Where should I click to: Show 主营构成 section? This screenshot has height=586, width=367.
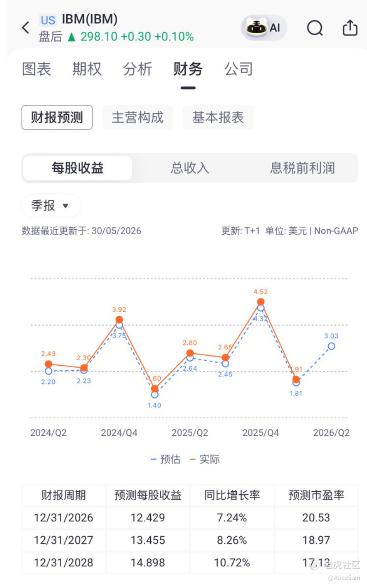138,117
